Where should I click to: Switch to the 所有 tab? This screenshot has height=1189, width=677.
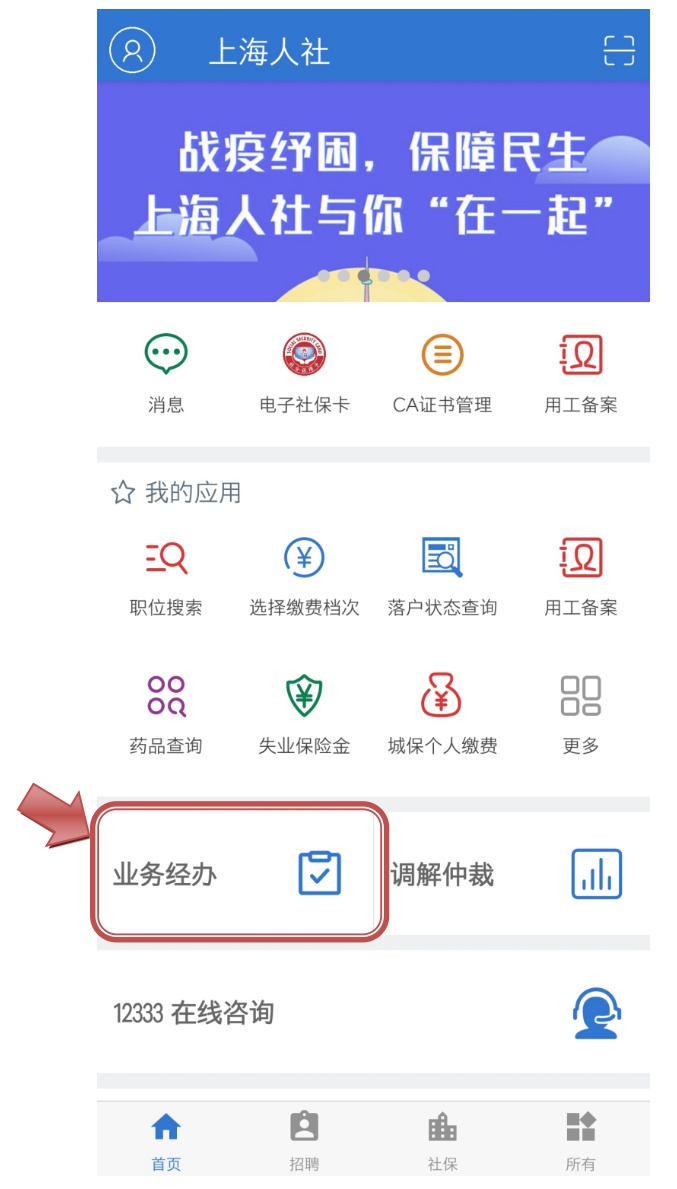(581, 1141)
